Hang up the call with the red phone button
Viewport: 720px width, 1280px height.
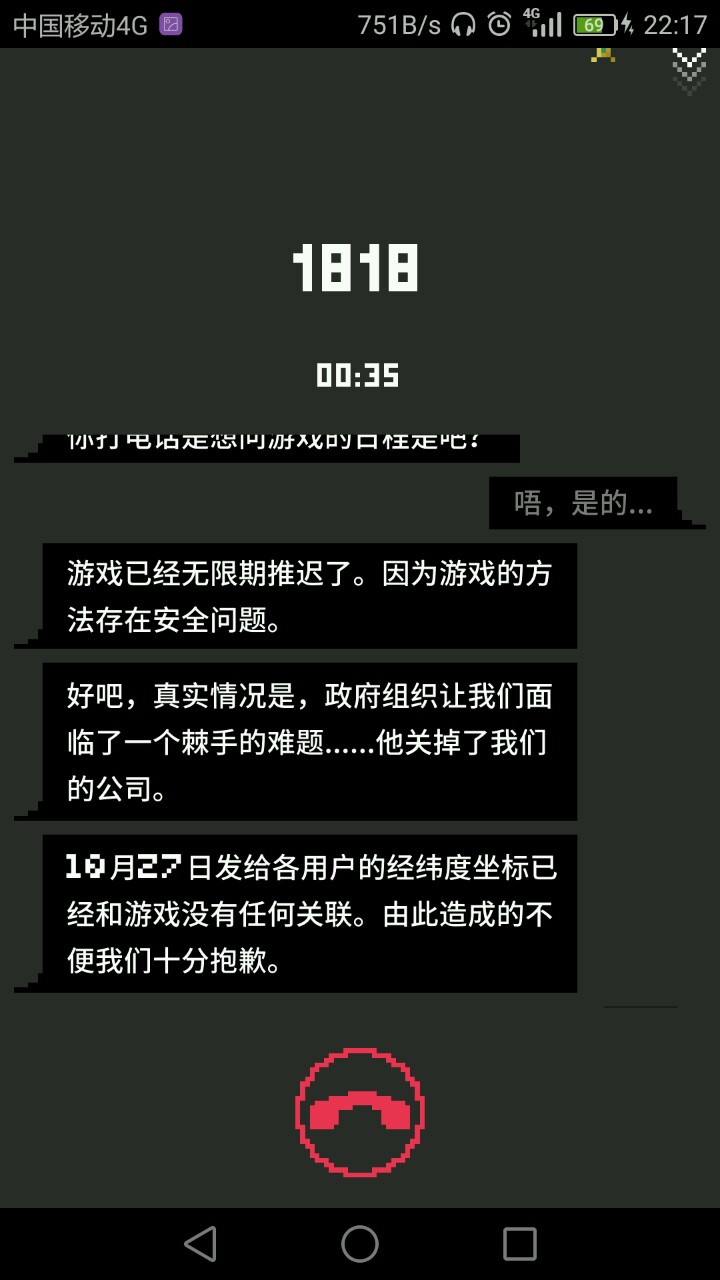(x=359, y=1111)
